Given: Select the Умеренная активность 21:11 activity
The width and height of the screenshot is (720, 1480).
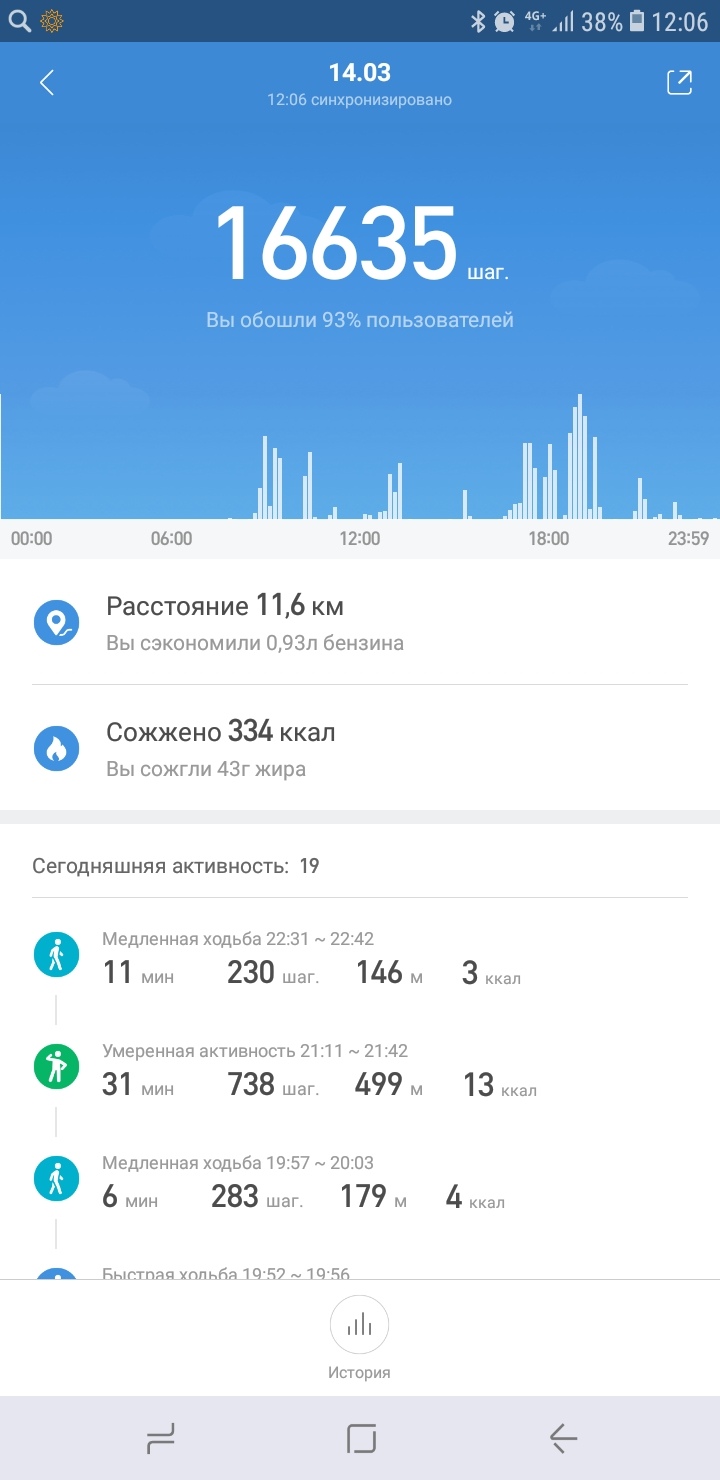Looking at the screenshot, I should point(360,1070).
